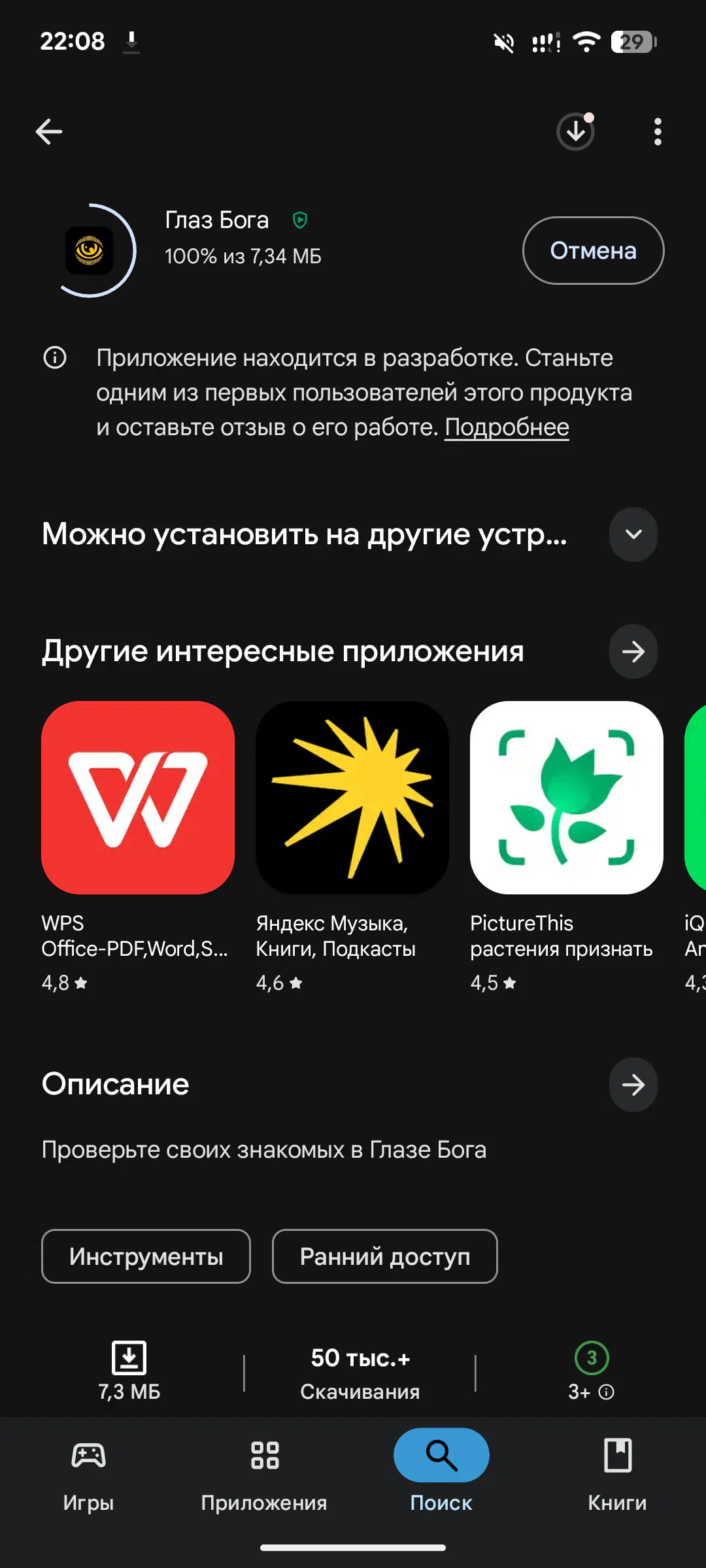Go back using the top-left arrow
This screenshot has width=706, height=1568.
point(49,131)
